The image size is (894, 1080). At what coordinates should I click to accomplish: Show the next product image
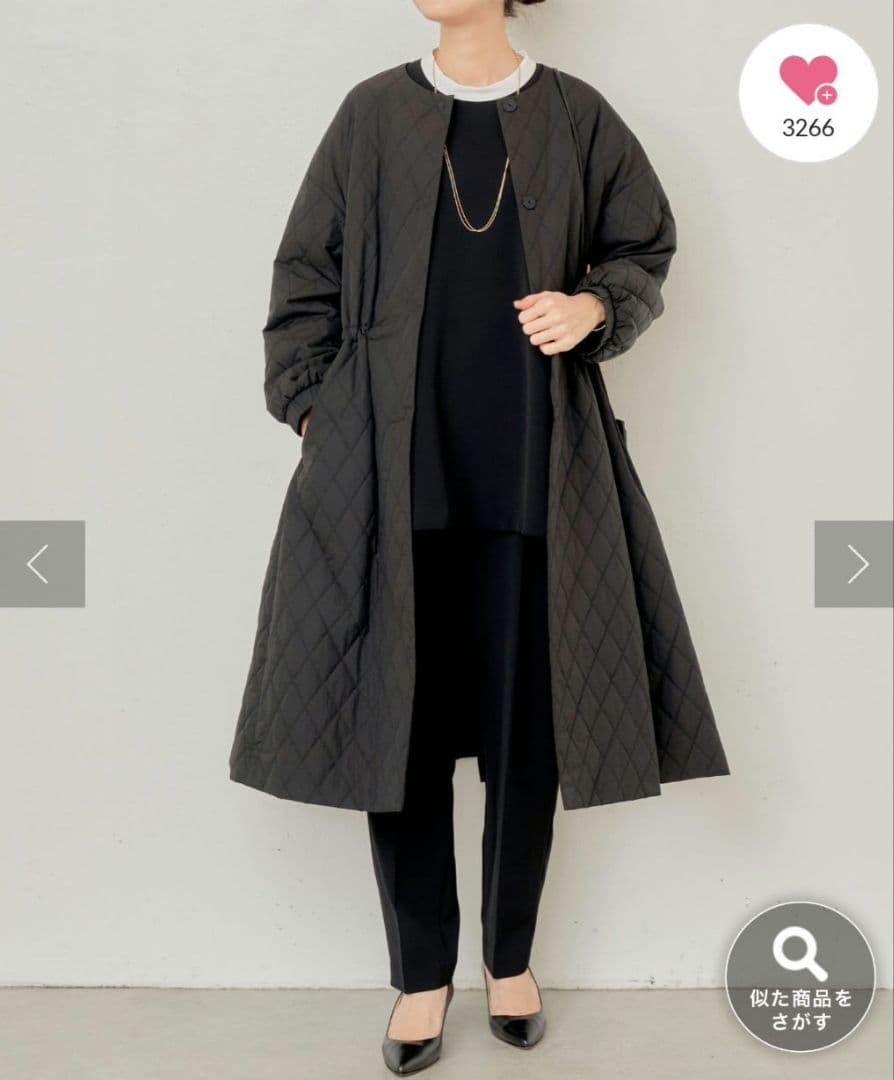point(854,564)
